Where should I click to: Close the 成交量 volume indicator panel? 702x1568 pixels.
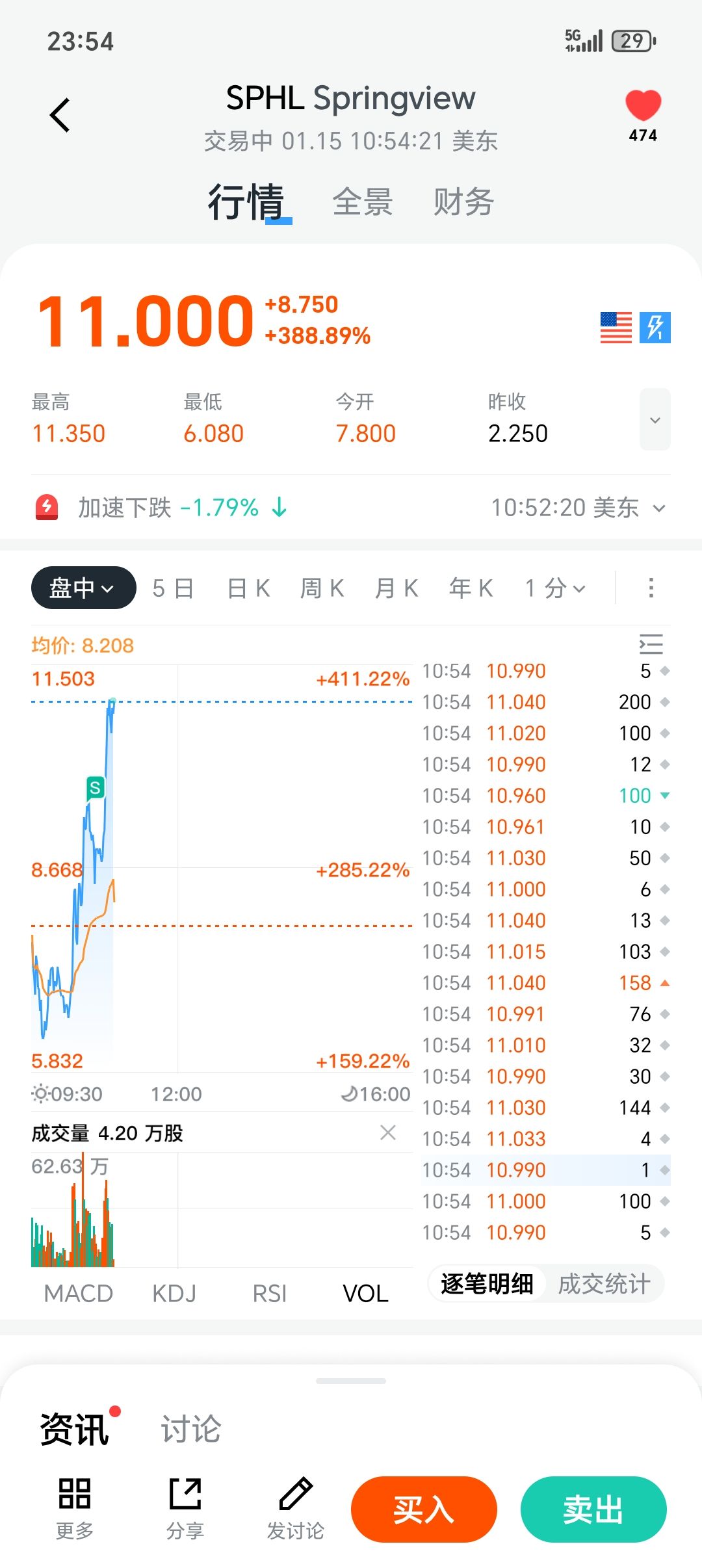coord(388,1133)
